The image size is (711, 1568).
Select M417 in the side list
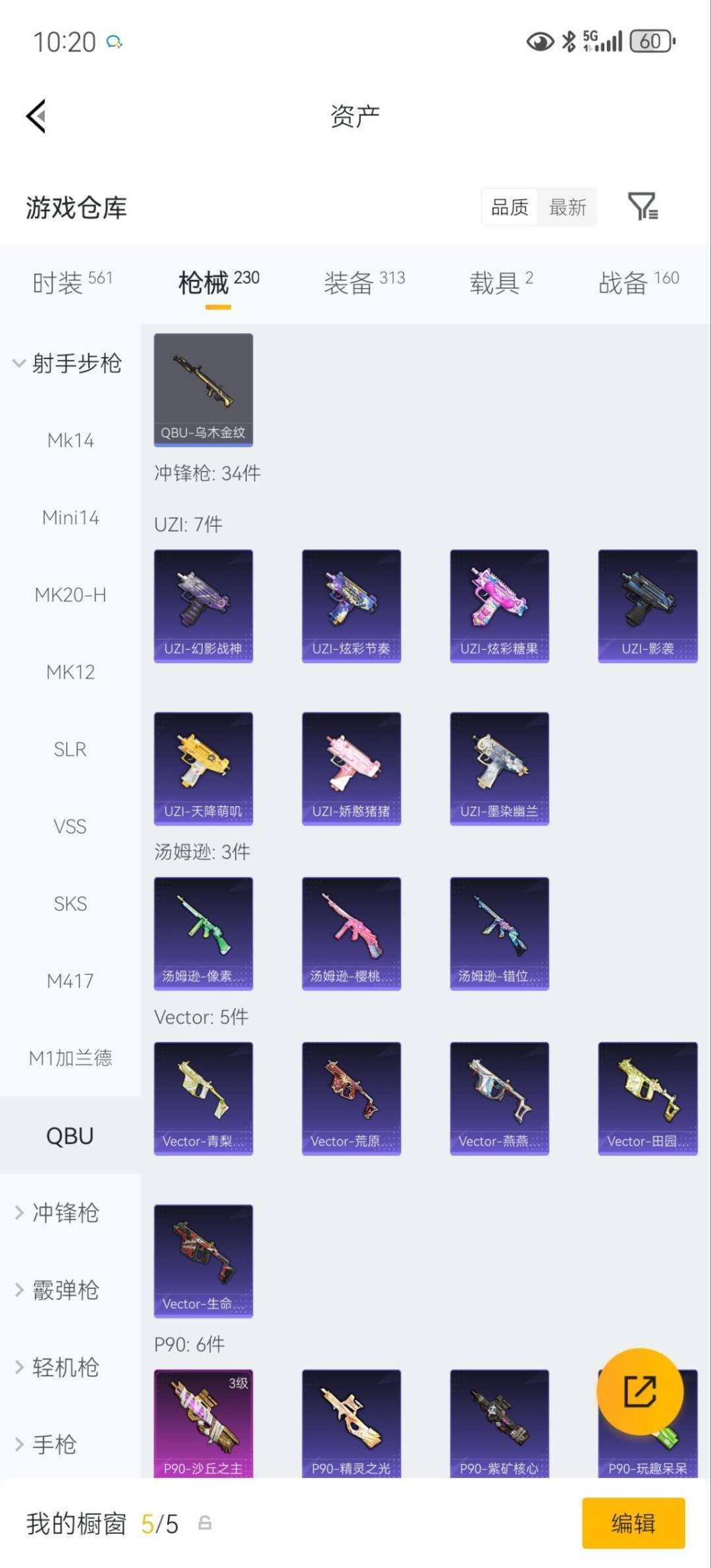pos(70,981)
